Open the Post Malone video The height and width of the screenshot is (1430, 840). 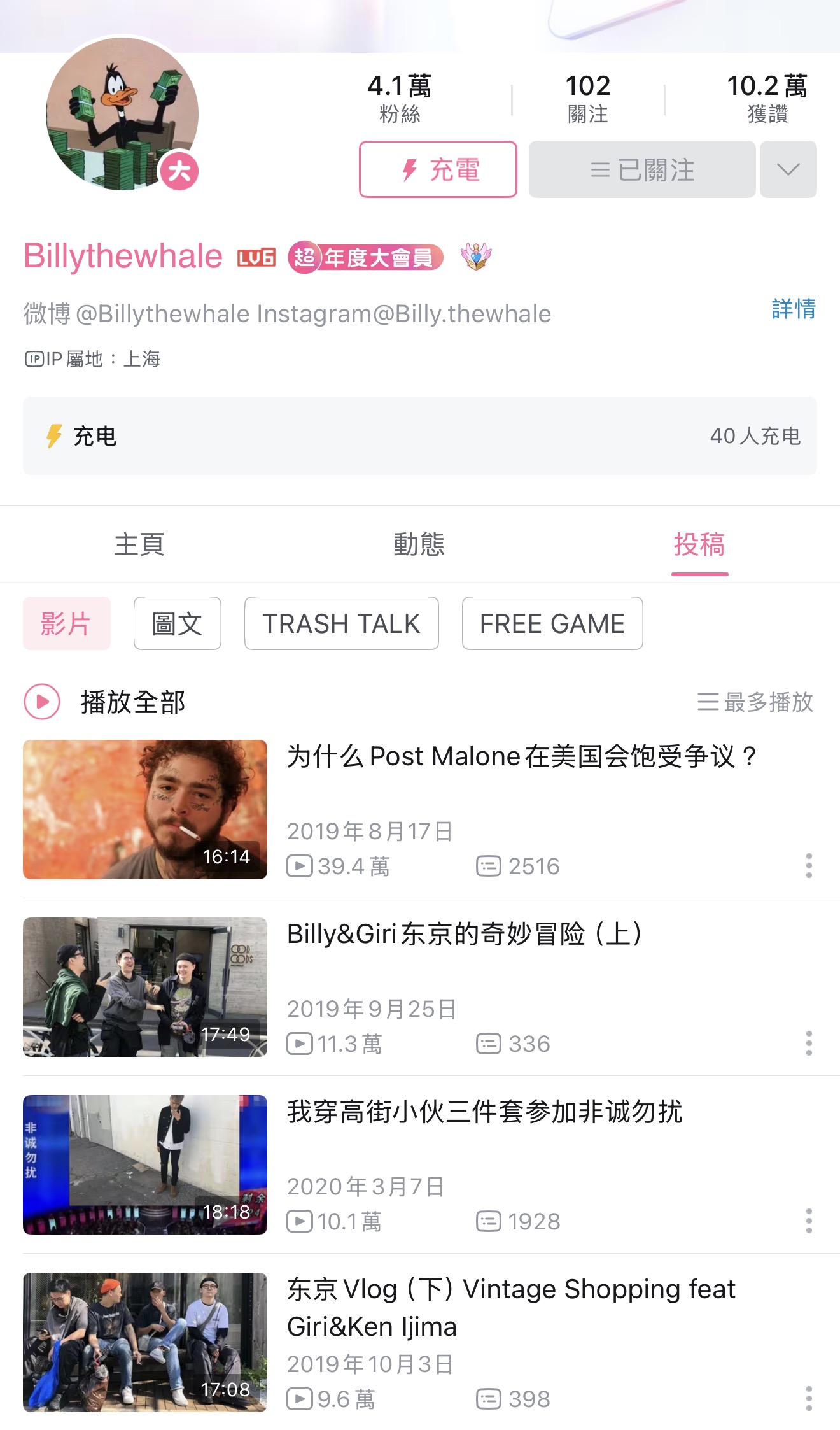521,757
